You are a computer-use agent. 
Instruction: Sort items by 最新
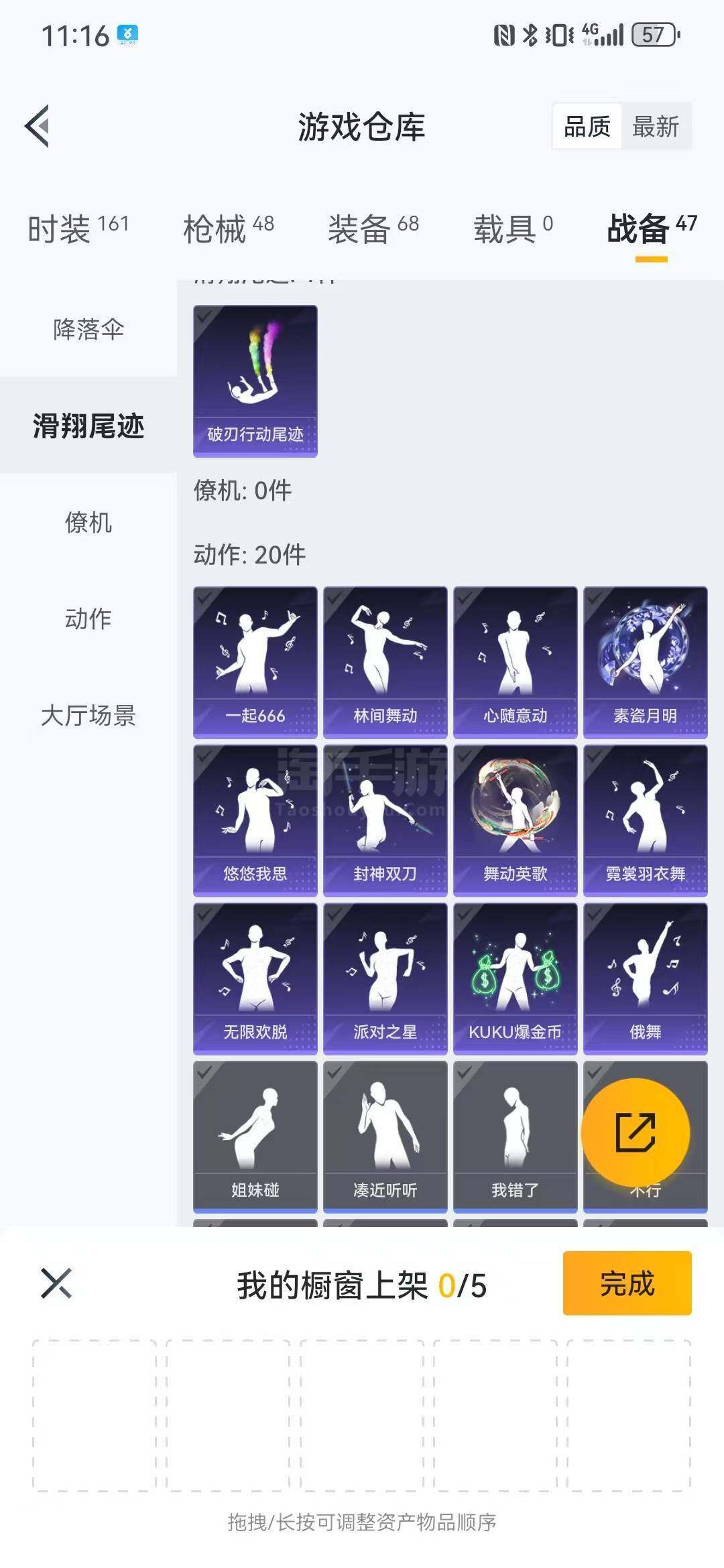point(656,126)
